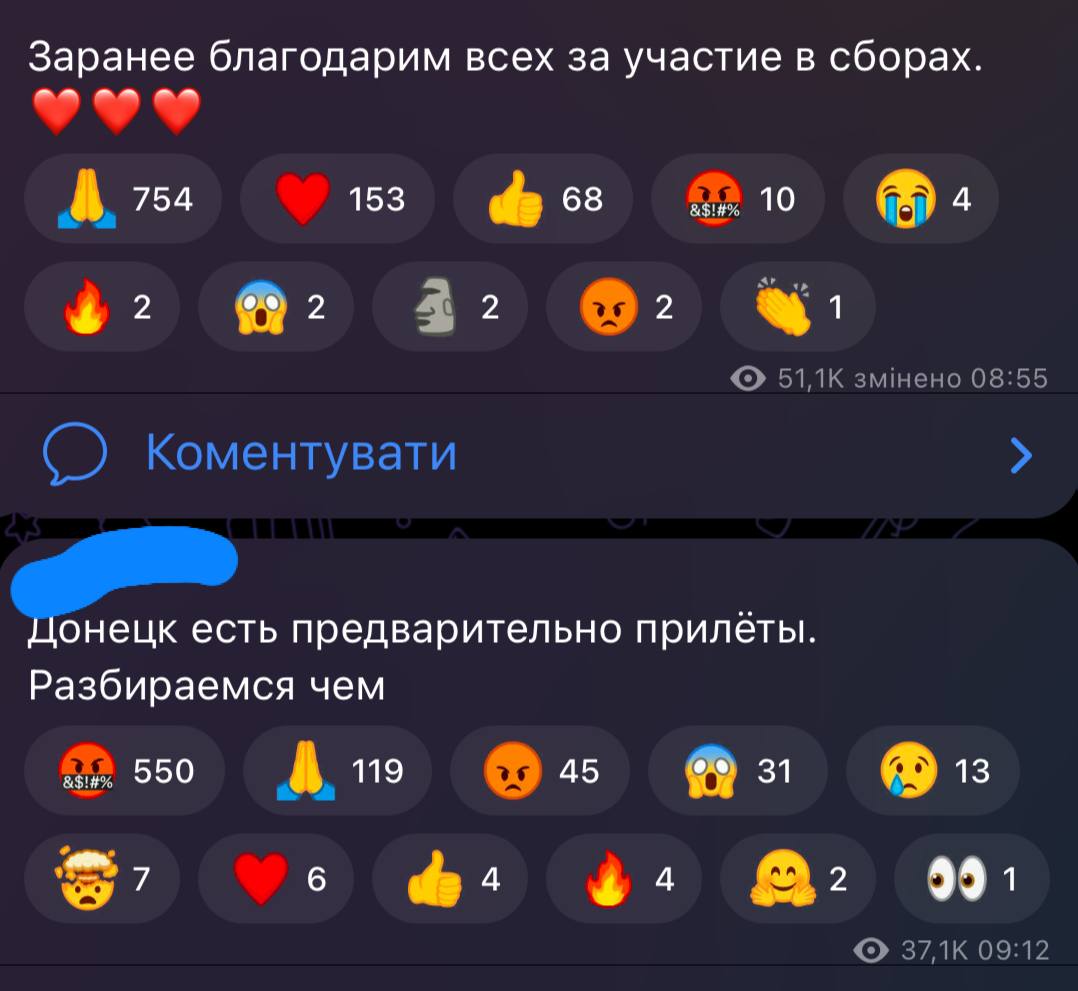The height and width of the screenshot is (991, 1078).
Task: Select cursing face reaction with 550
Action: click(x=125, y=771)
